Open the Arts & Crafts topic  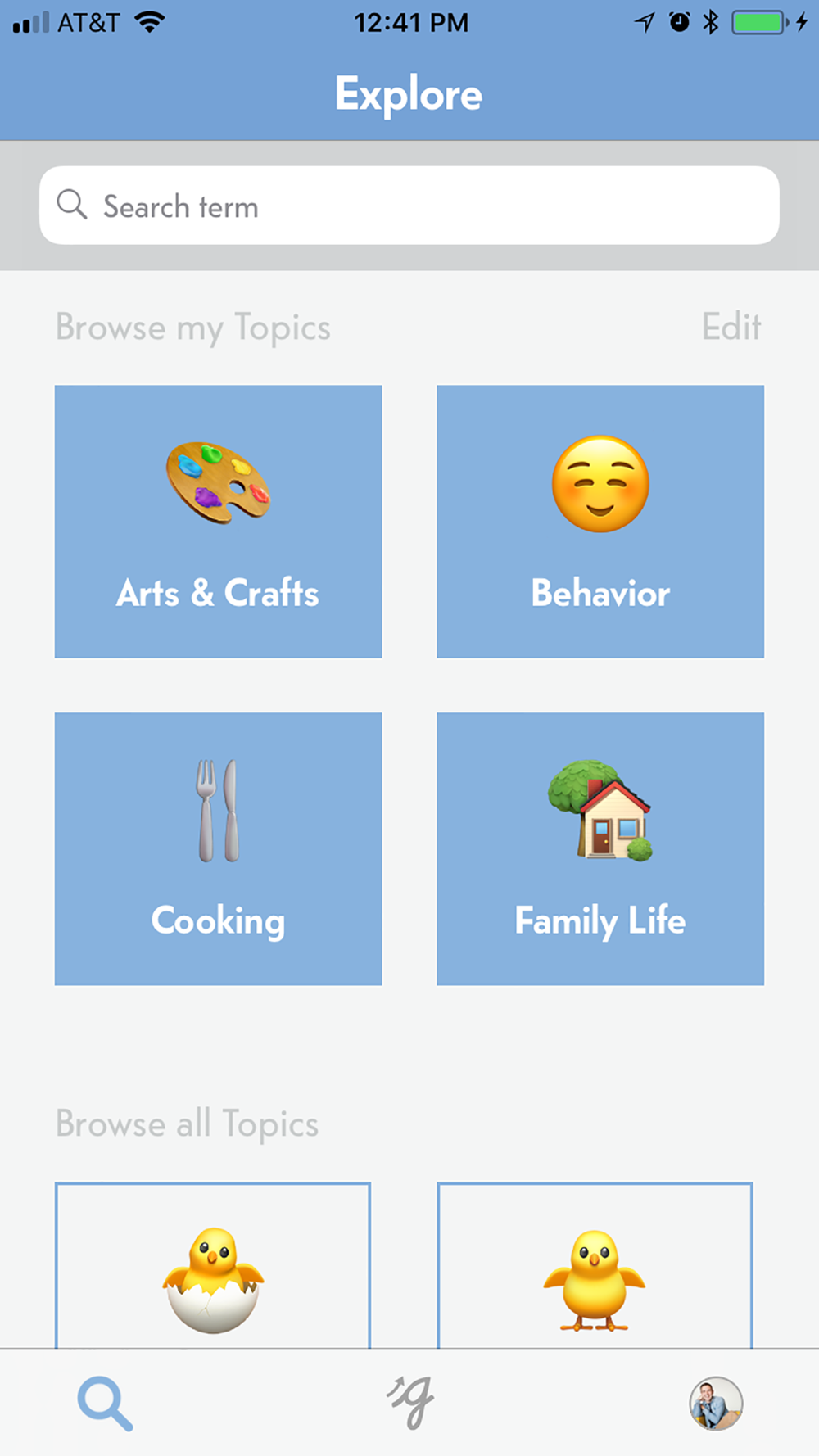(x=218, y=522)
